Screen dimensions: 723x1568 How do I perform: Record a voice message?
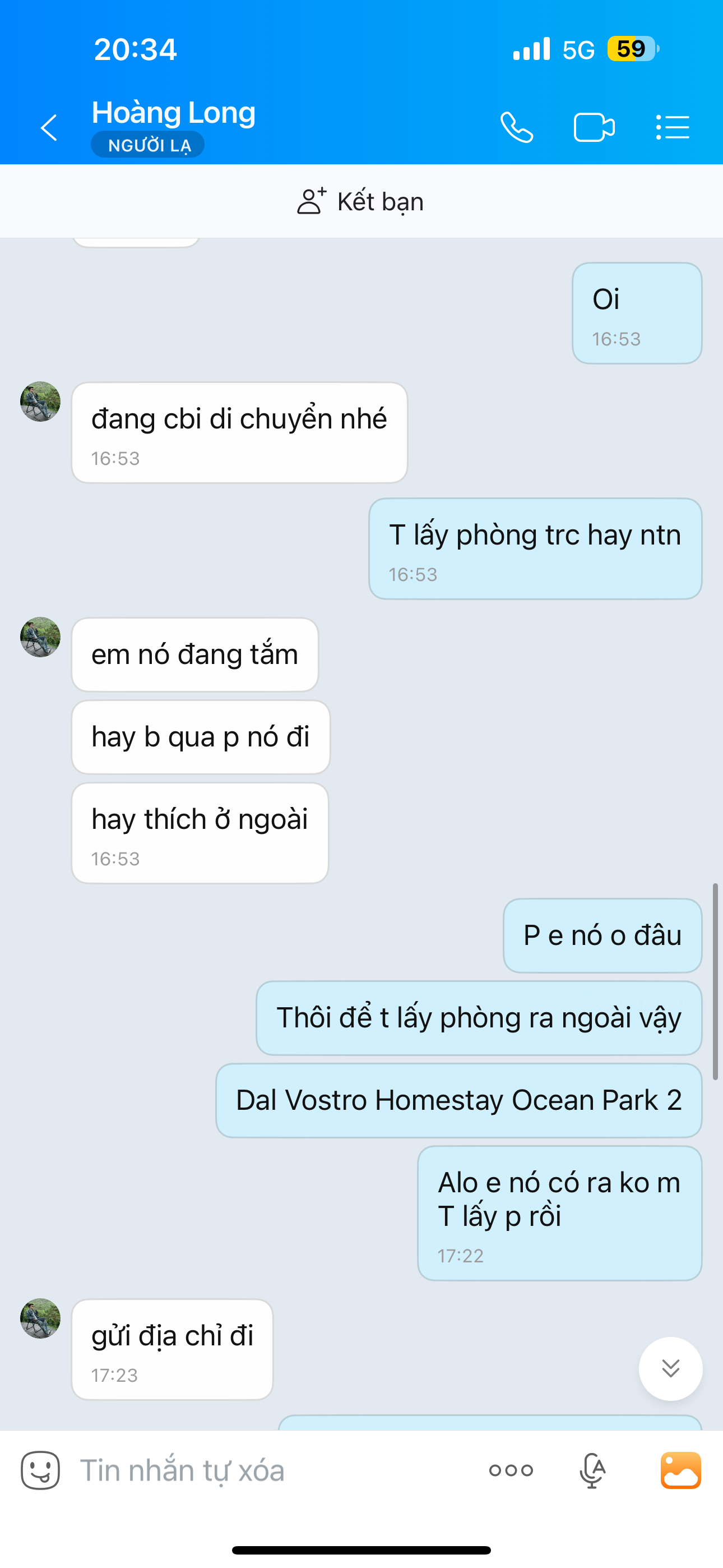point(592,1470)
